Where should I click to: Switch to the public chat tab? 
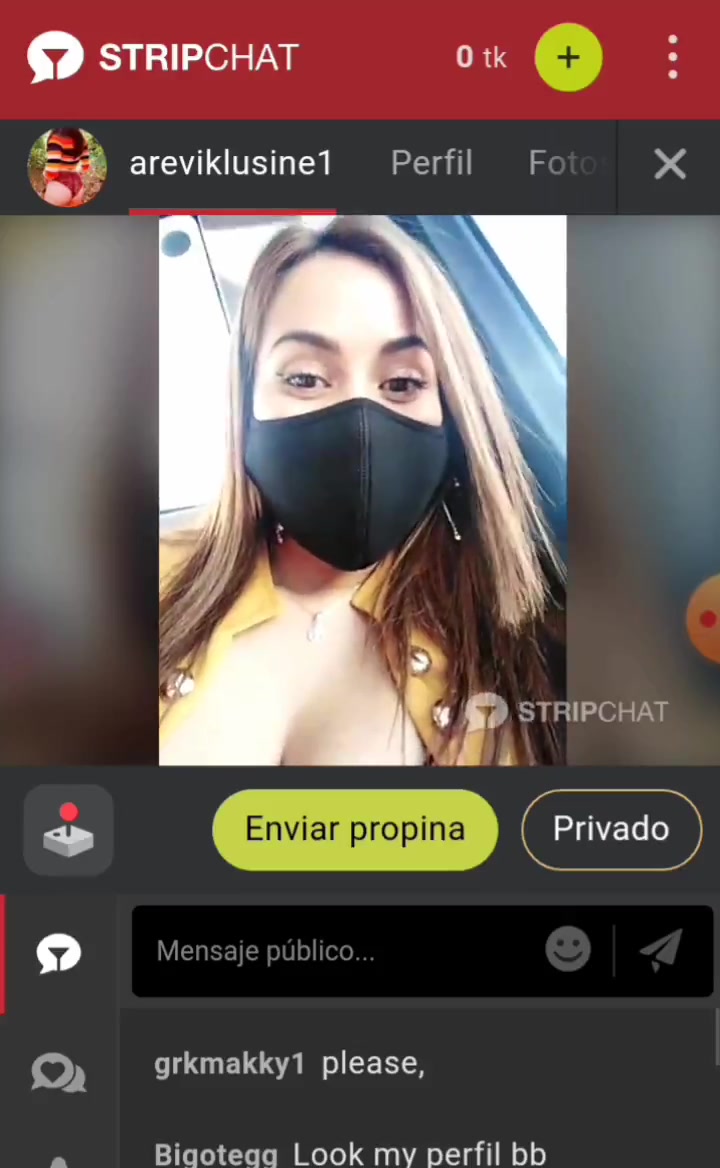click(58, 954)
